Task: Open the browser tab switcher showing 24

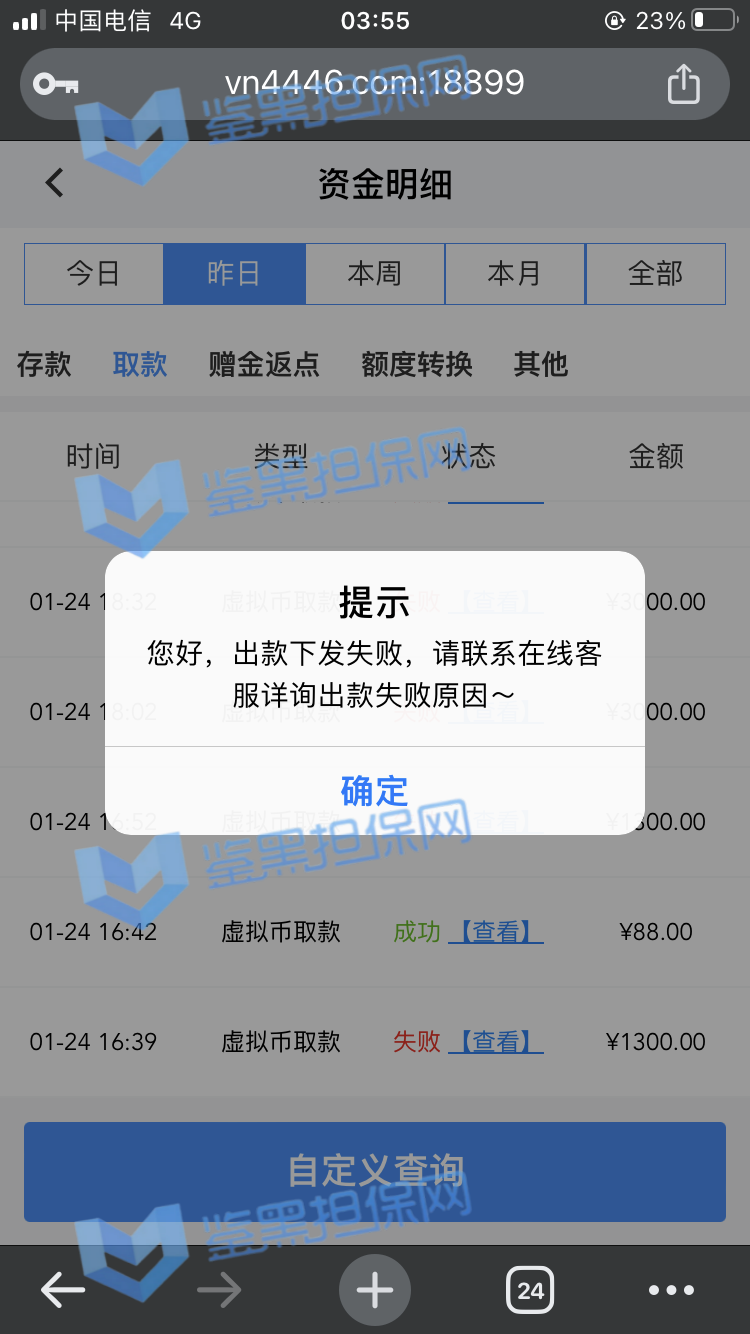Action: (x=530, y=1291)
